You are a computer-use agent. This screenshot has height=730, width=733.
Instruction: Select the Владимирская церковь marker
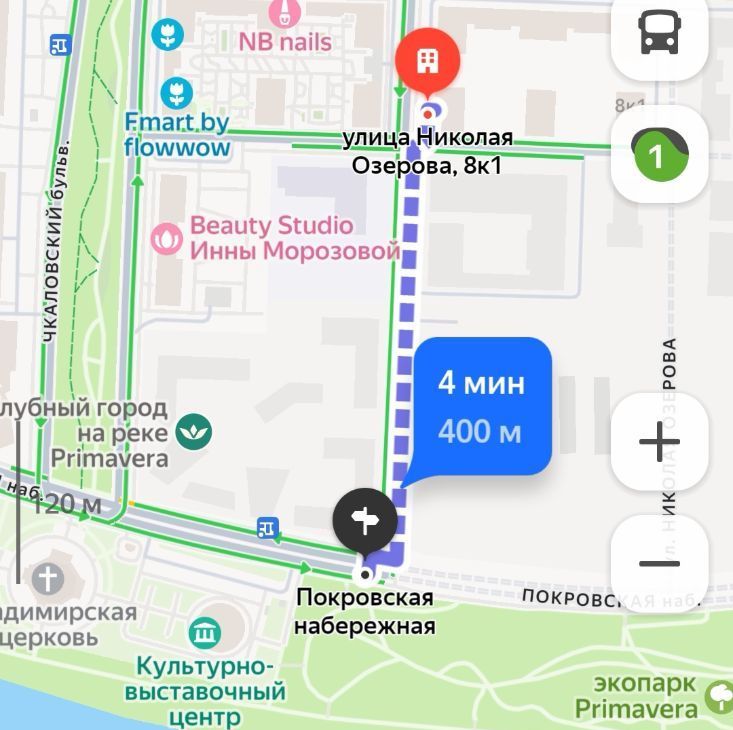[x=47, y=578]
